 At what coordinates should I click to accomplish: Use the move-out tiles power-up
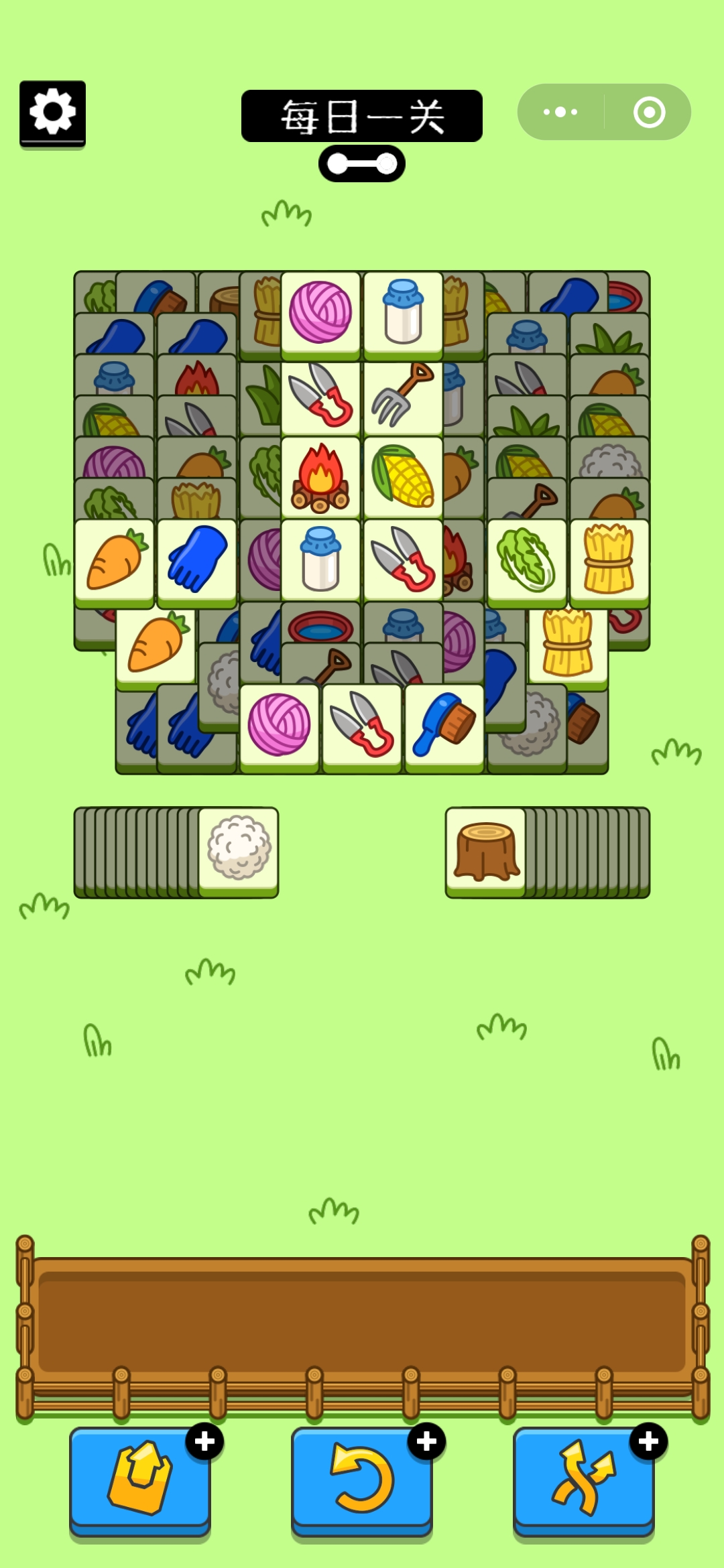pyautogui.click(x=140, y=1480)
